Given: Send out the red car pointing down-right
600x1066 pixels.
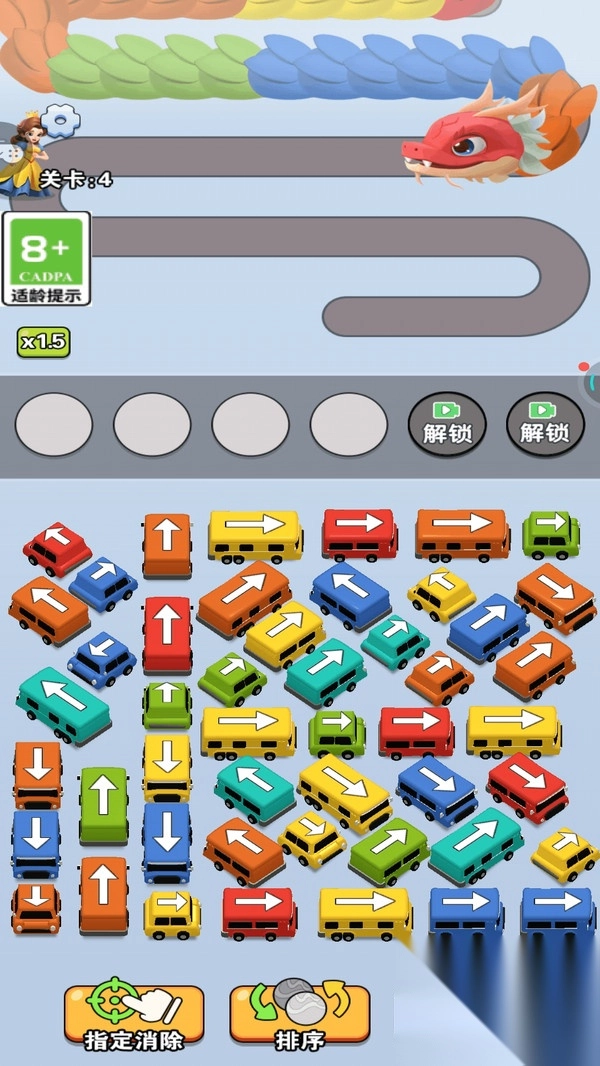Looking at the screenshot, I should click(x=527, y=787).
